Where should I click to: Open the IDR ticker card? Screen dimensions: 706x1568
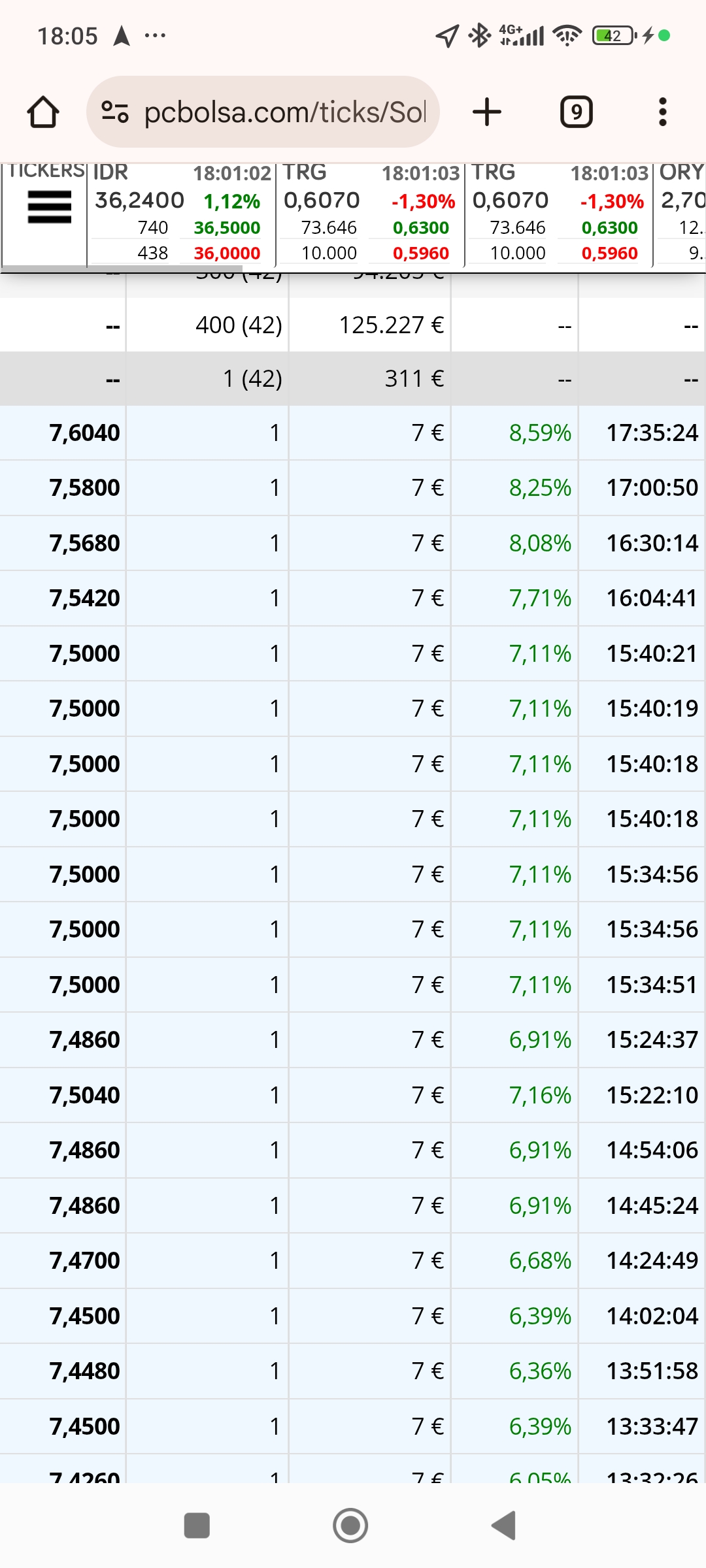[181, 214]
